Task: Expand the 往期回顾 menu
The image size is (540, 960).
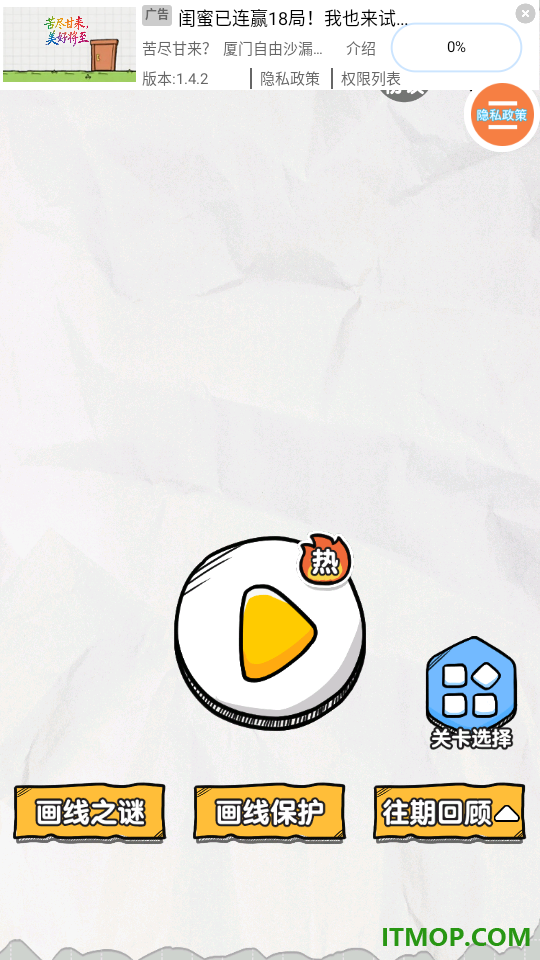Action: (x=449, y=812)
